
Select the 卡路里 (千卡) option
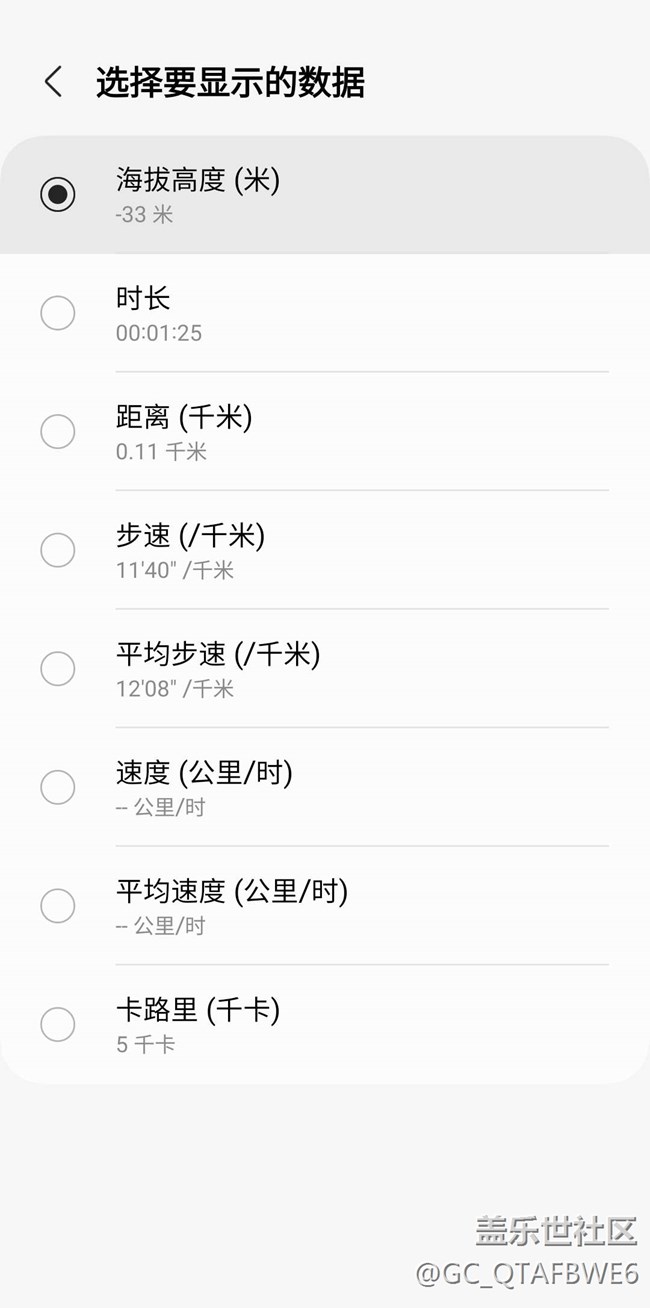(58, 1024)
